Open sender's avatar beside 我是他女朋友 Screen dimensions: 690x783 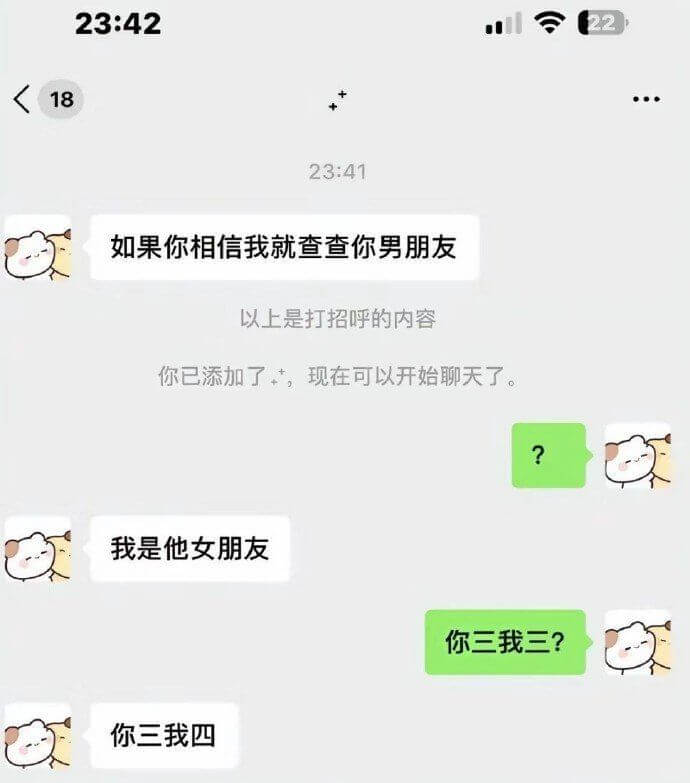(38, 549)
